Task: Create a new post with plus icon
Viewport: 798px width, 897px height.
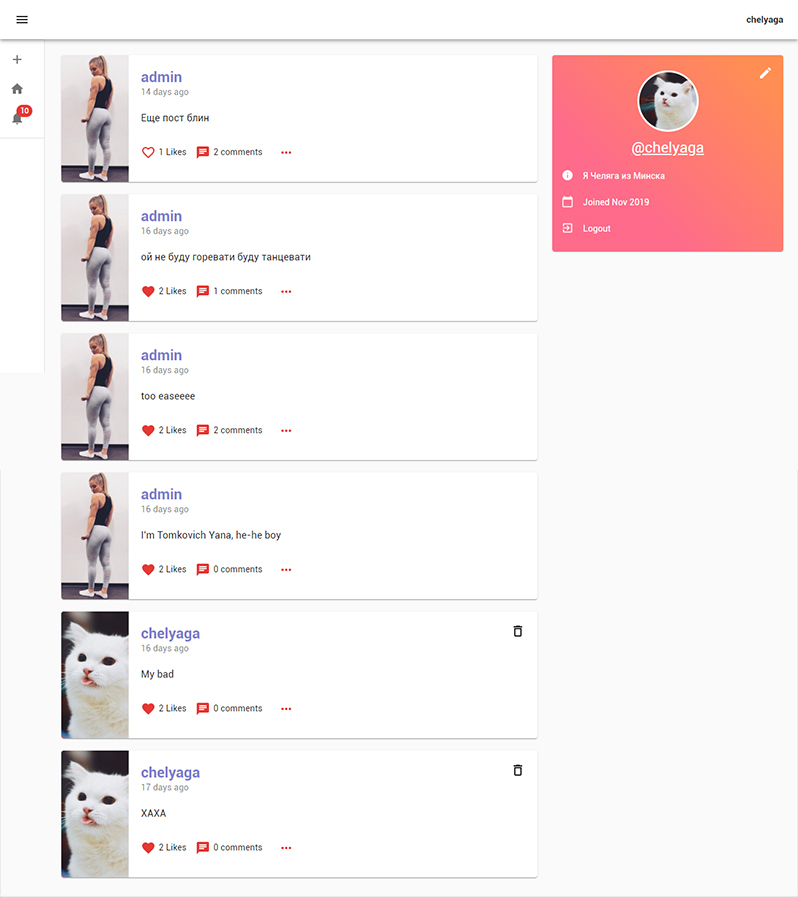Action: 17,60
